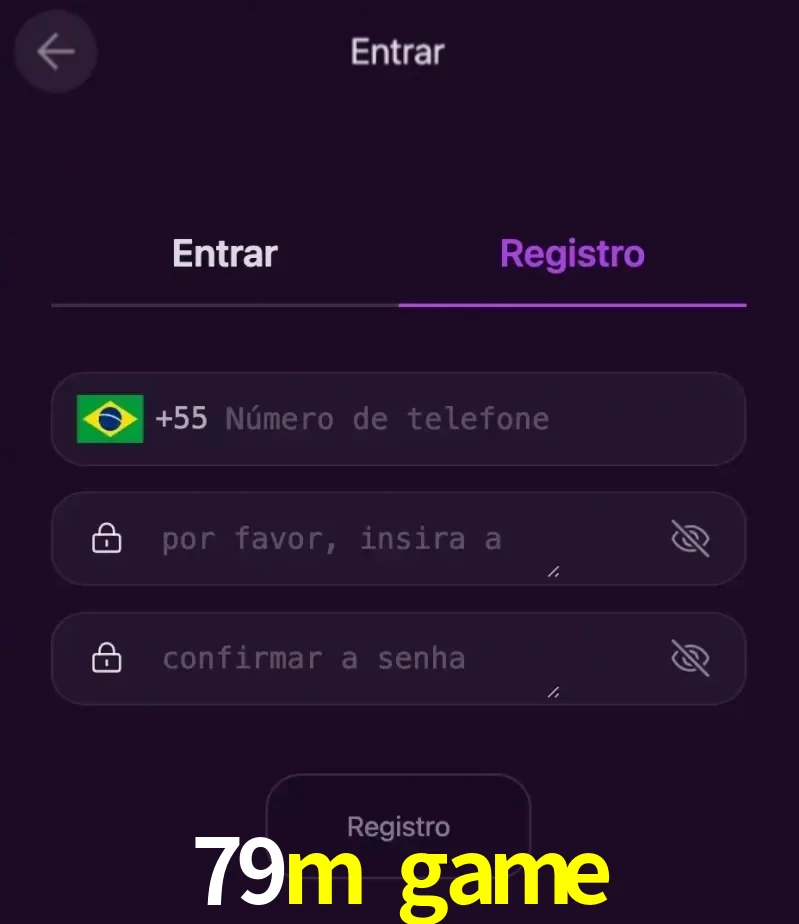Viewport: 799px width, 924px height.
Task: Click the Número de telefone input
Action: click(388, 419)
